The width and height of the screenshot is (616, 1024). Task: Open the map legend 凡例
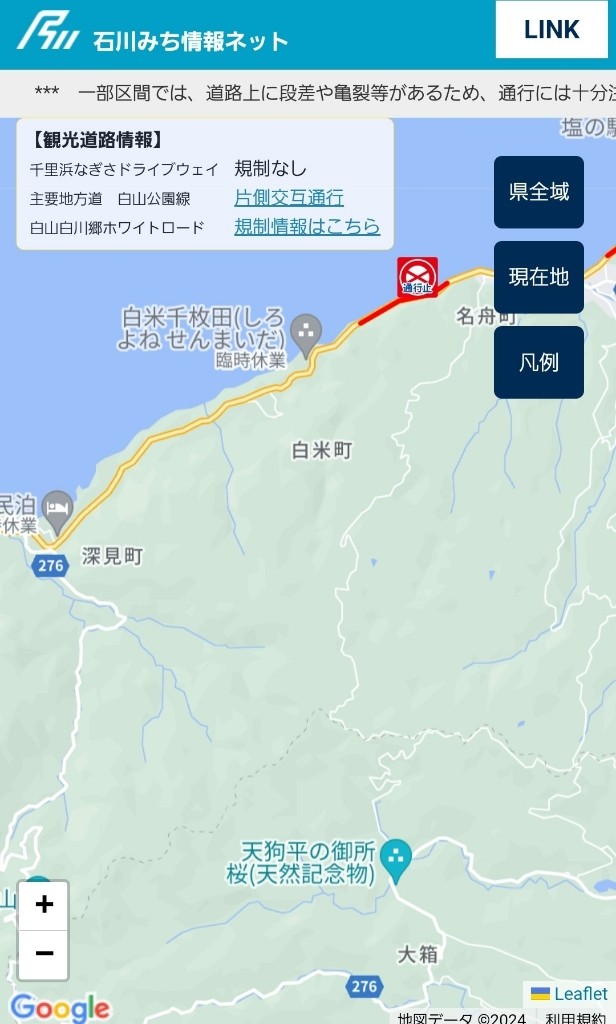[539, 362]
